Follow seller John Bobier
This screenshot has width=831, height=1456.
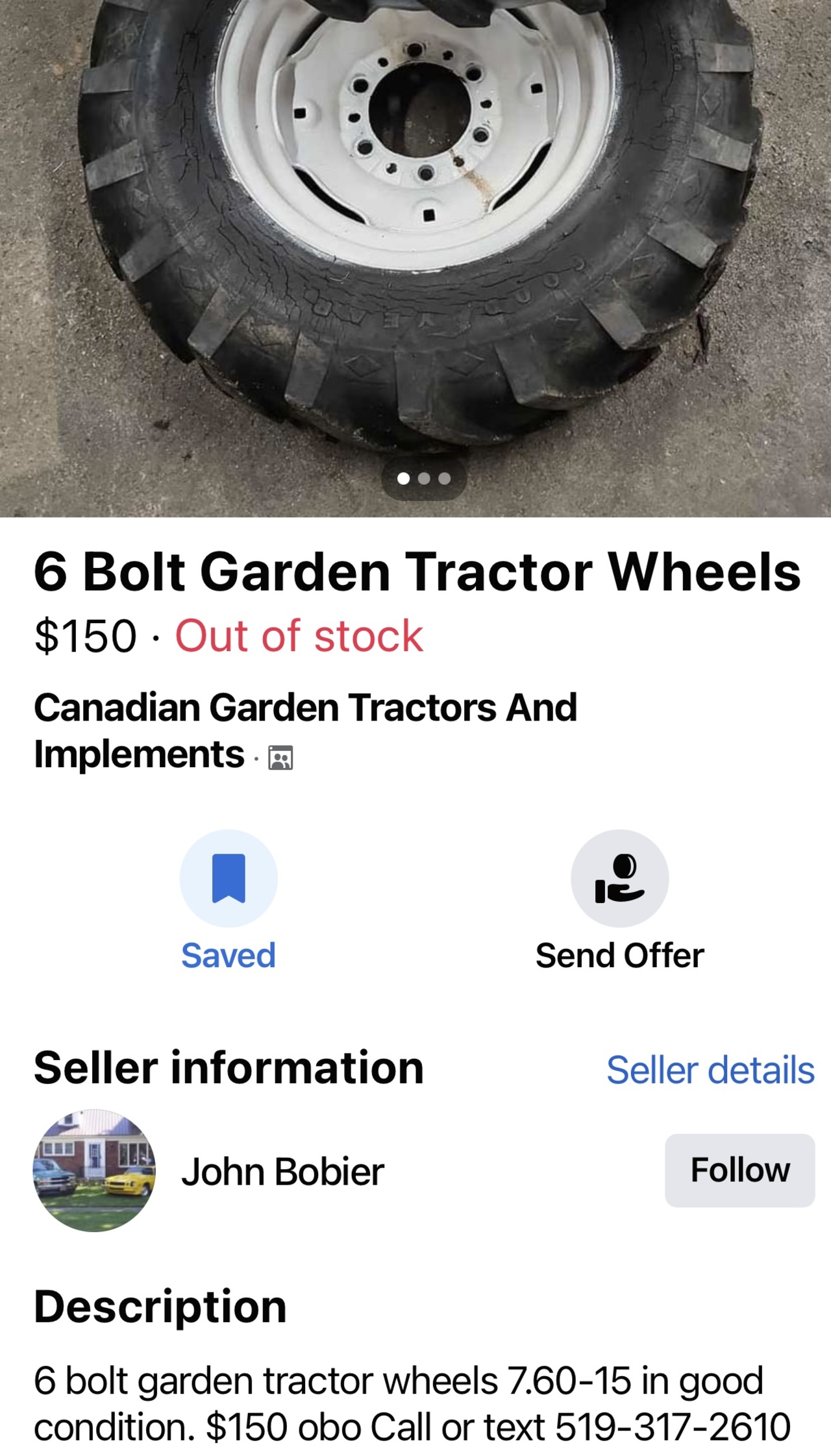click(739, 1170)
